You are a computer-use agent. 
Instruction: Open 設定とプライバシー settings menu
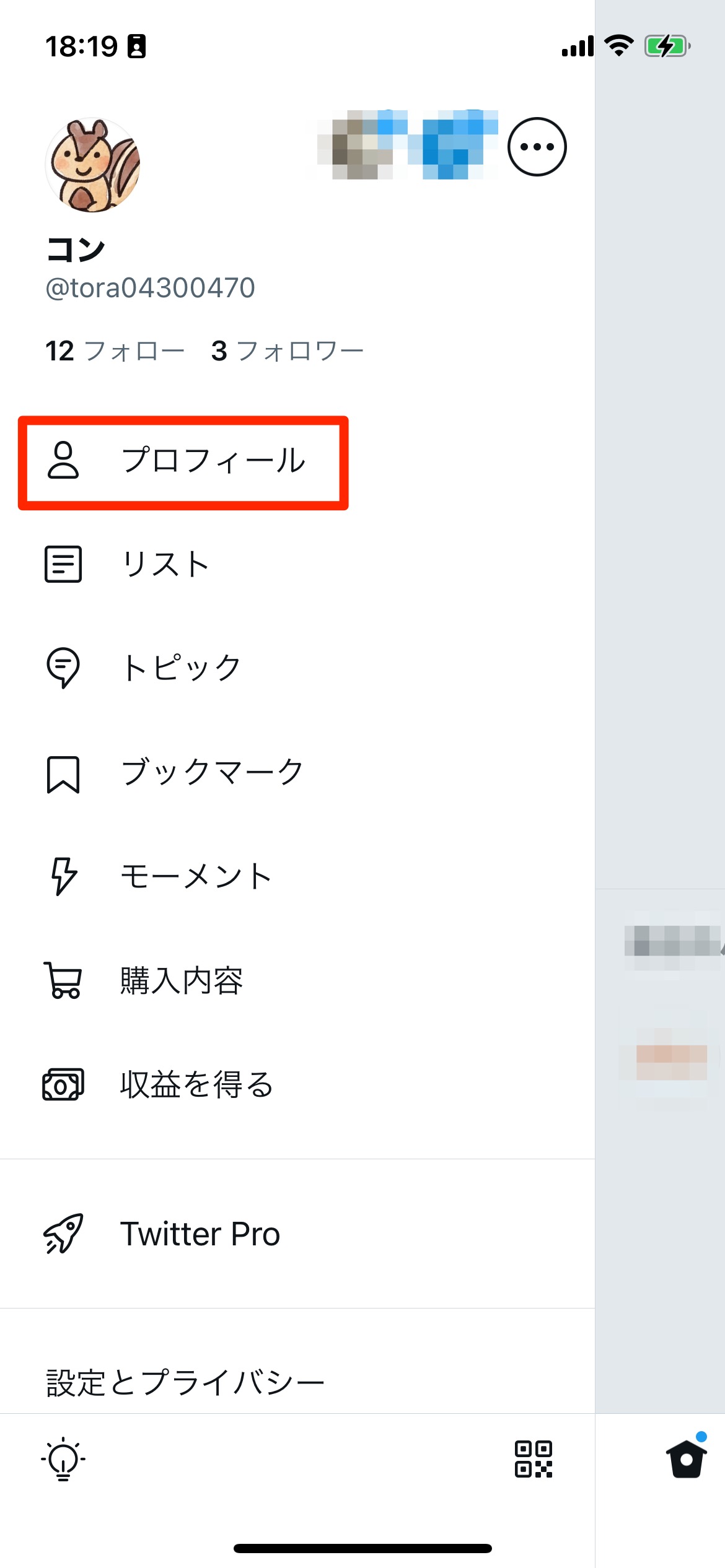click(x=184, y=1379)
